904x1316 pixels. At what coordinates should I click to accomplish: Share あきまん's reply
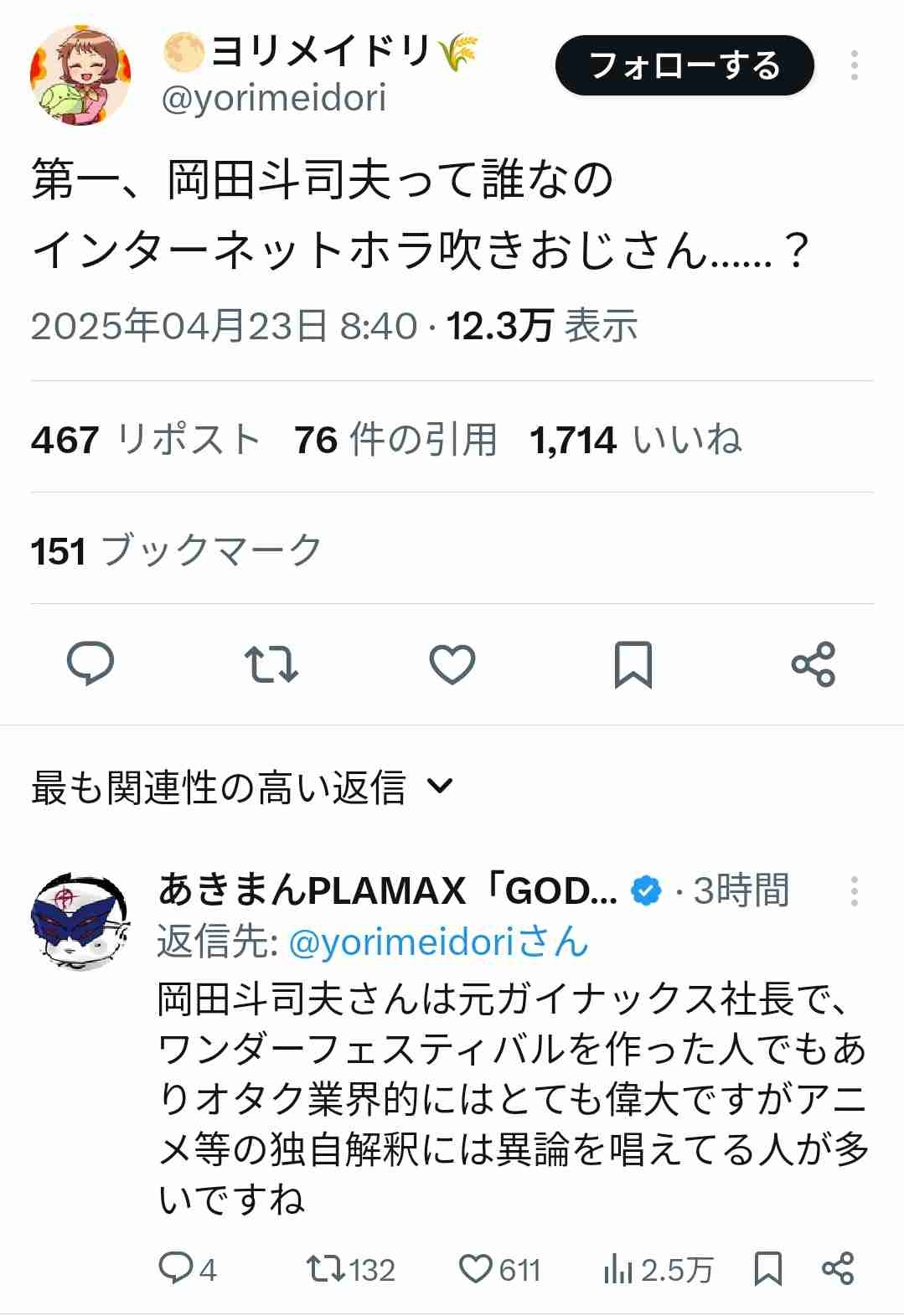[x=837, y=1269]
